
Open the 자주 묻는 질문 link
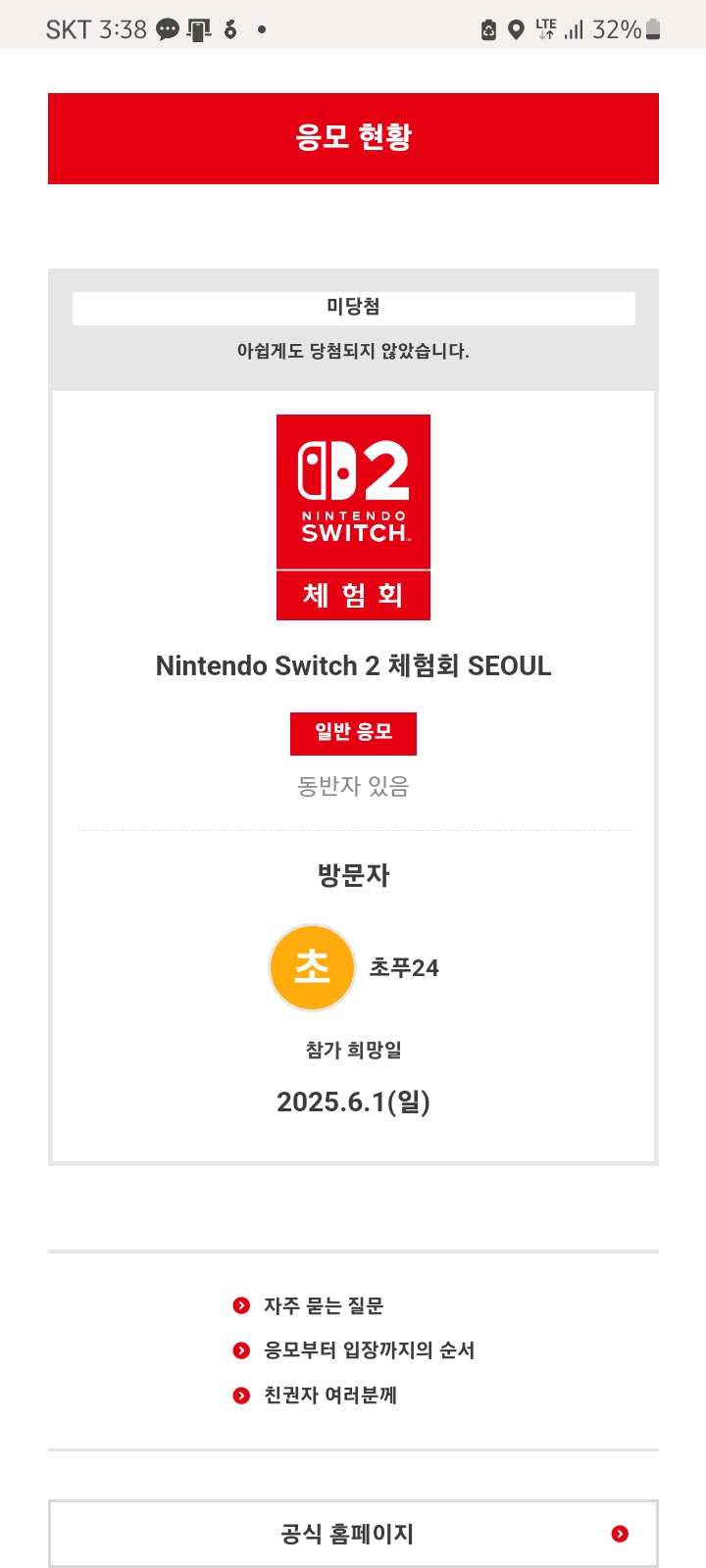308,1305
